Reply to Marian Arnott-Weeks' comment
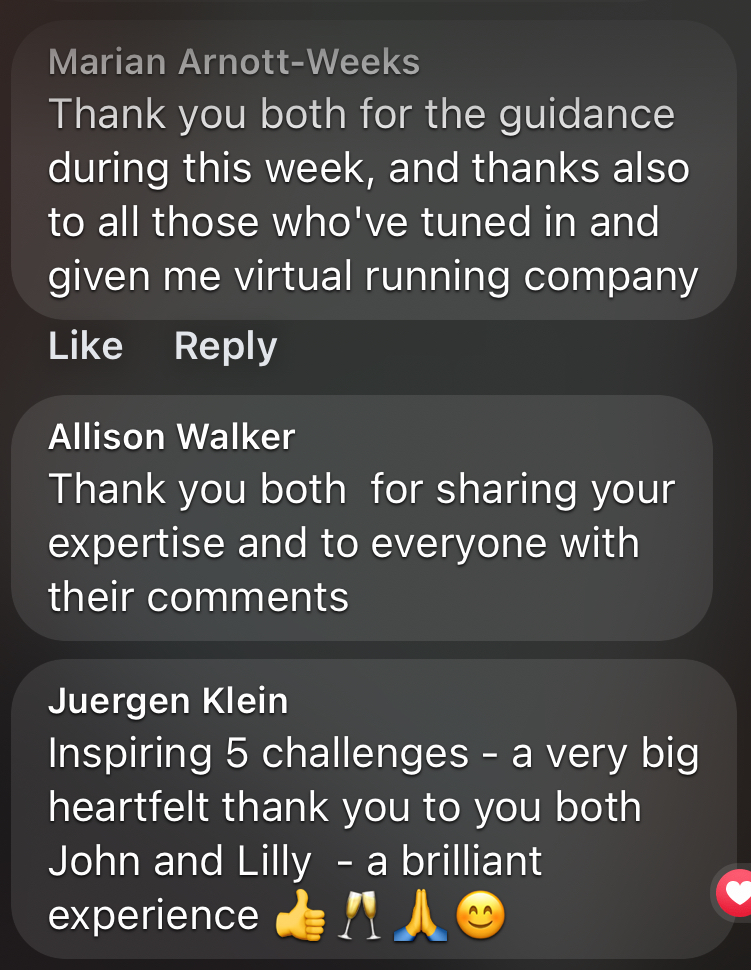 click(x=225, y=347)
